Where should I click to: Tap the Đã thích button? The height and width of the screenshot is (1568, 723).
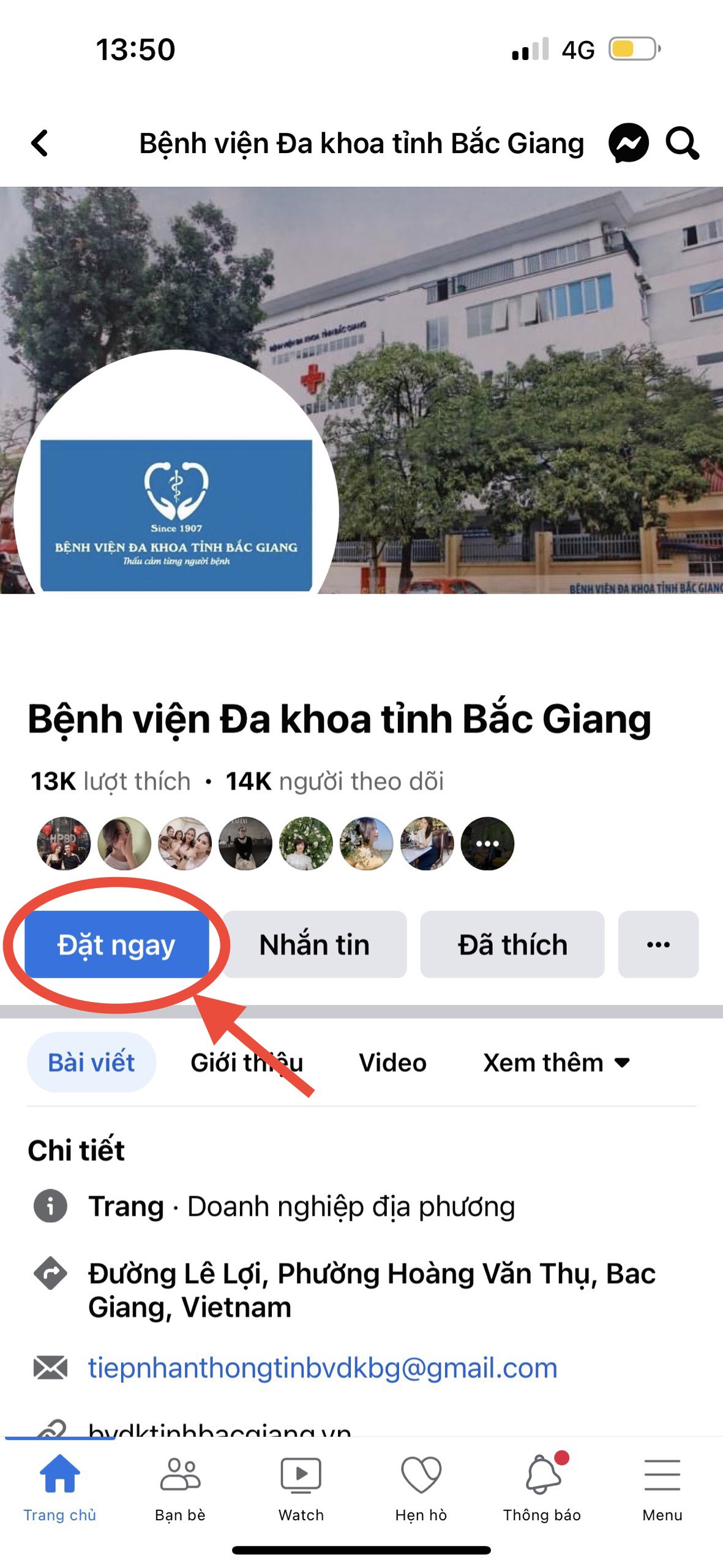[512, 944]
